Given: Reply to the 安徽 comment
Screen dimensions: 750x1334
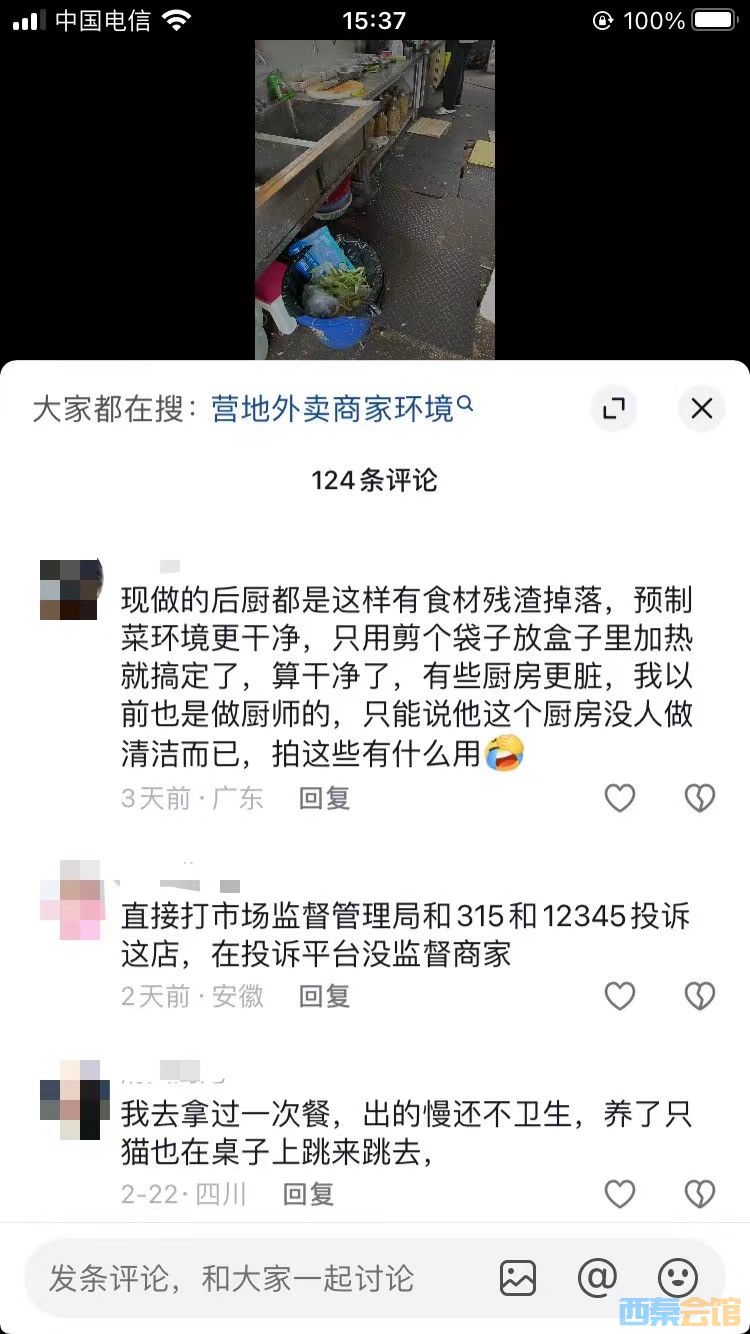Looking at the screenshot, I should tap(324, 996).
